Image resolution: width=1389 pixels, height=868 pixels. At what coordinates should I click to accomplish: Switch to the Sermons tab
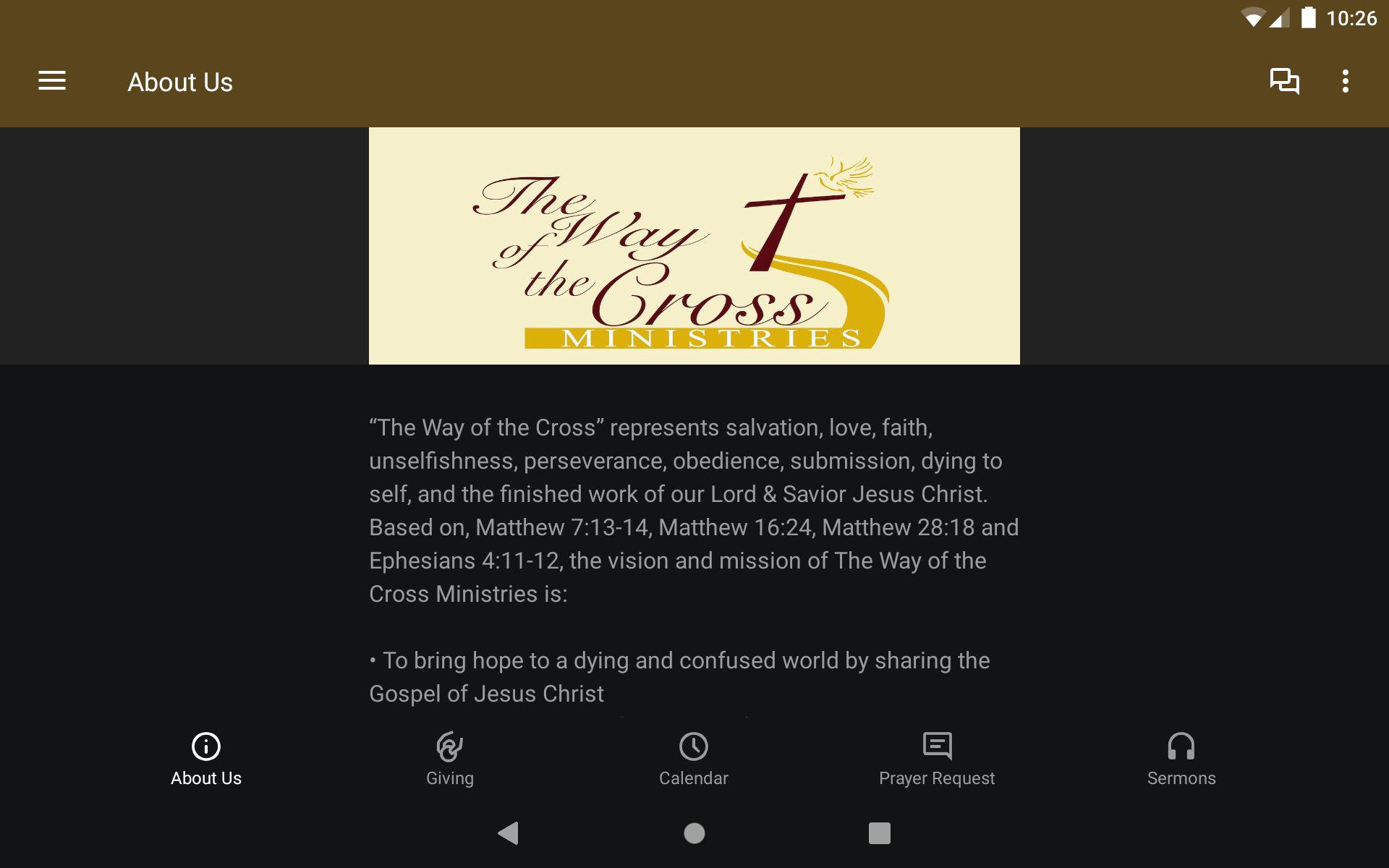[x=1181, y=759]
